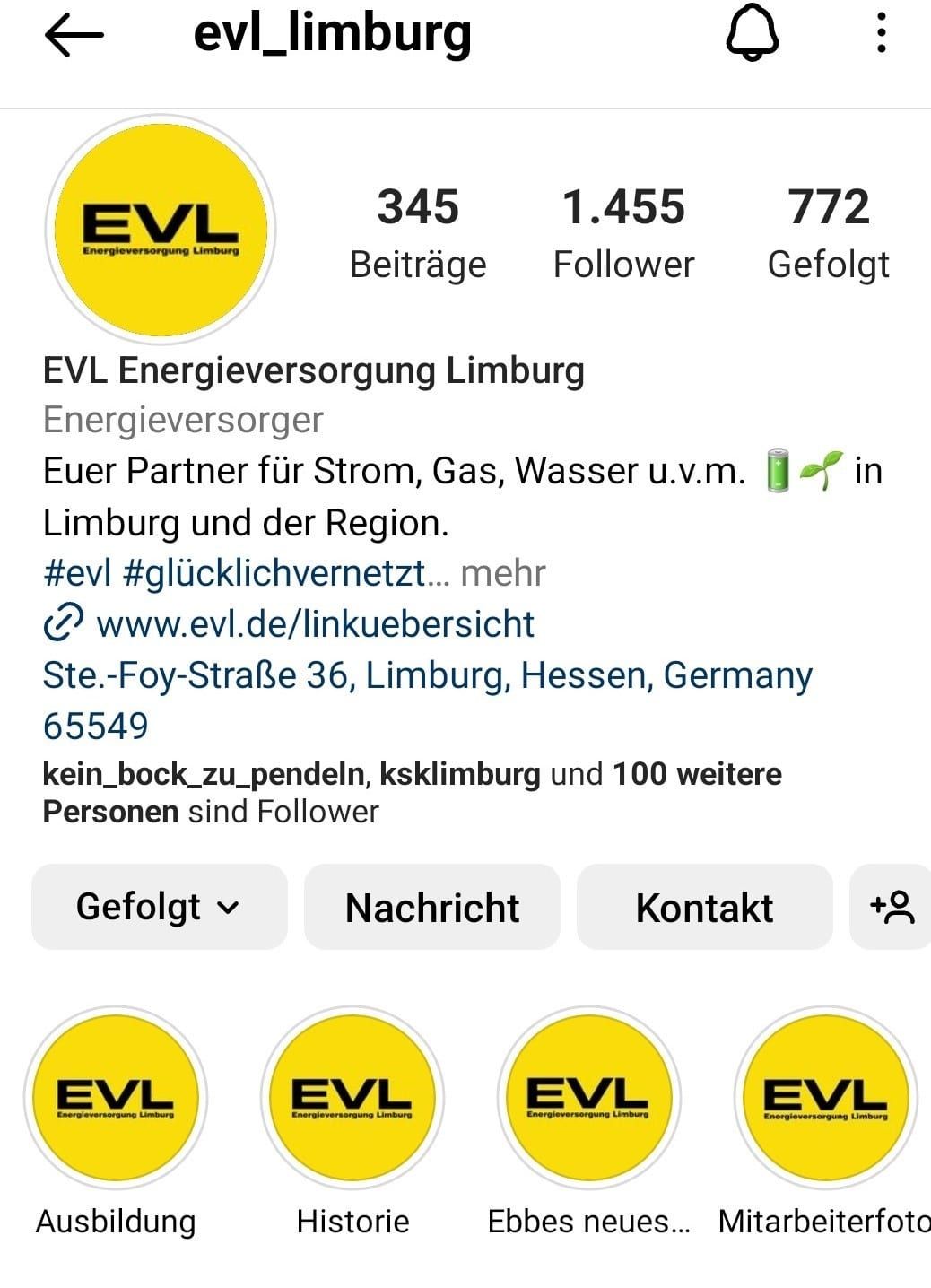This screenshot has width=931, height=1288.
Task: Expand the bio with mehr
Action: (503, 572)
